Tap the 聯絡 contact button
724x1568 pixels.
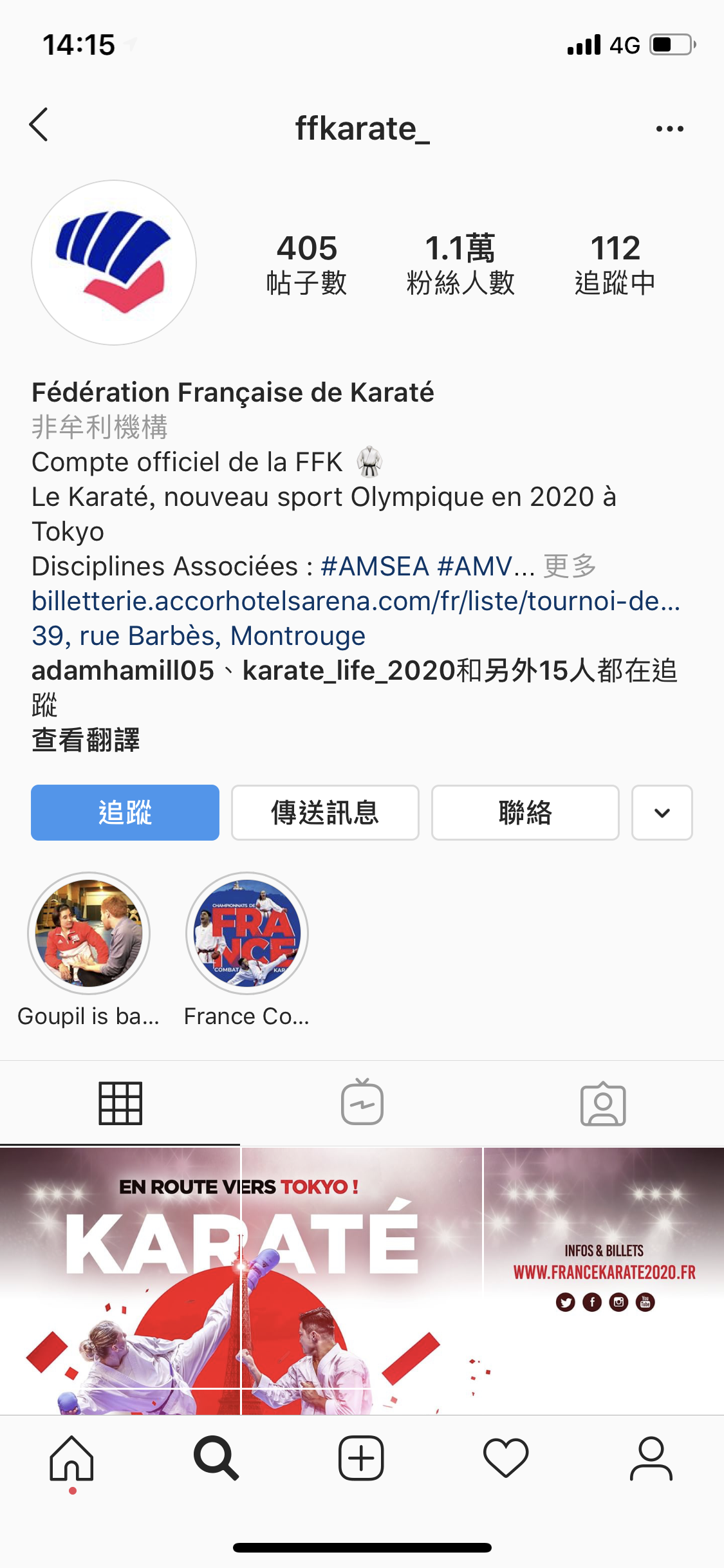click(x=525, y=812)
